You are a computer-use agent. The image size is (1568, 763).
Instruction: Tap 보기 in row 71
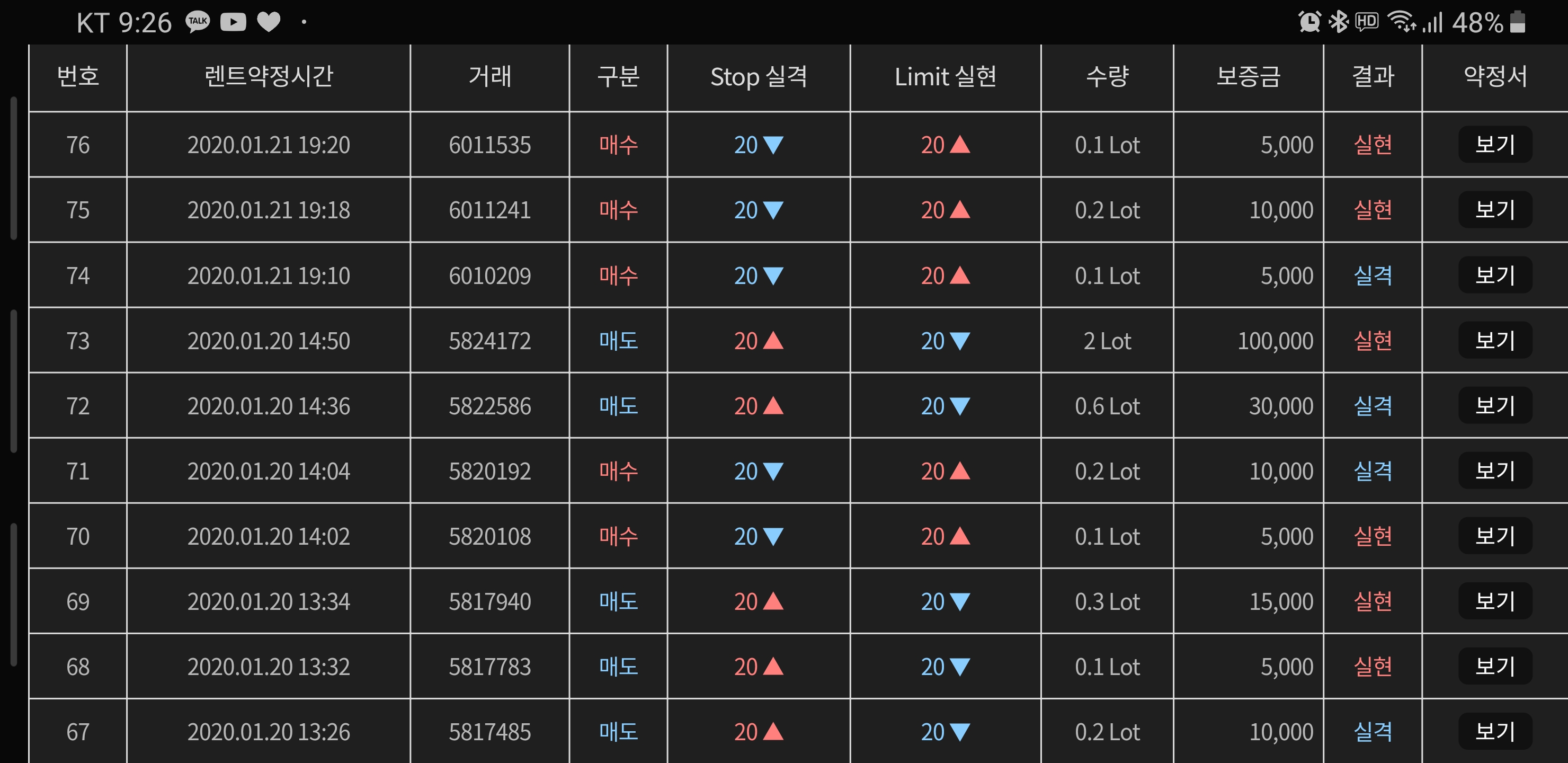pyautogui.click(x=1494, y=471)
